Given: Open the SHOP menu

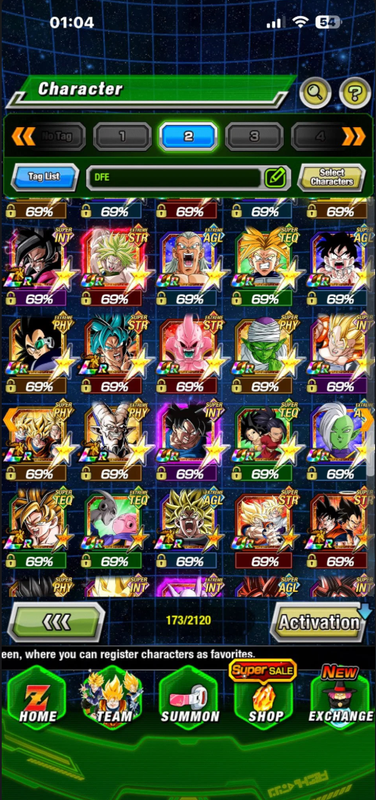Looking at the screenshot, I should pos(265,697).
